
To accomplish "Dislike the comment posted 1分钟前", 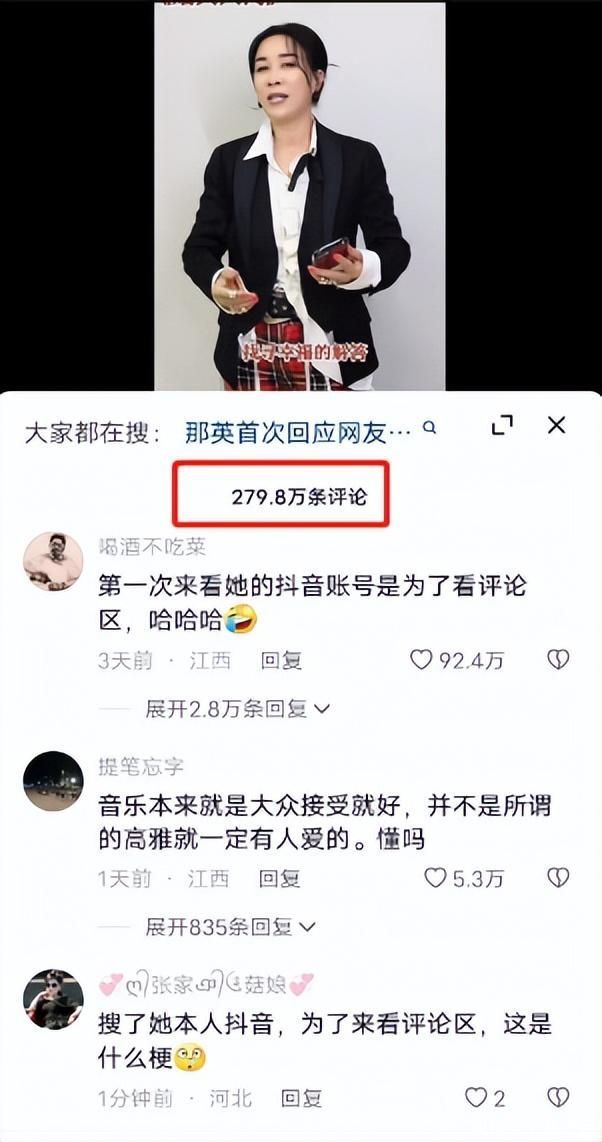I will click(x=558, y=1098).
